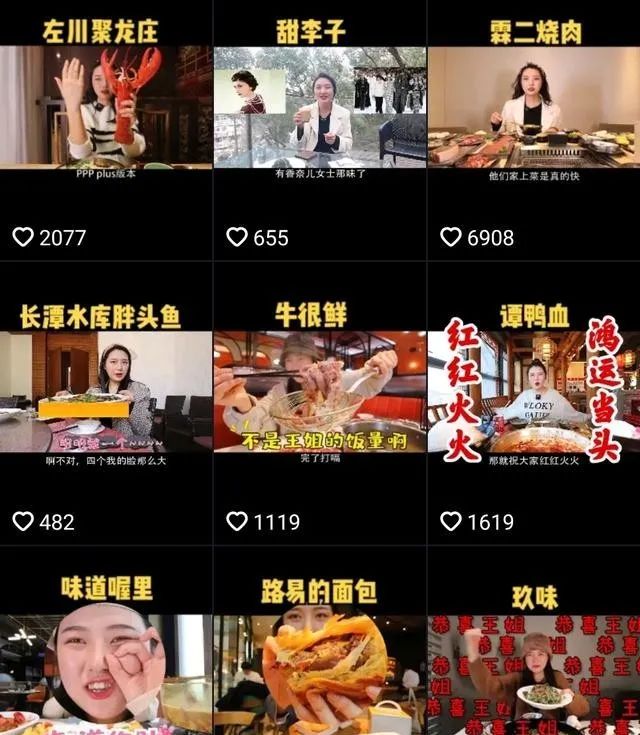Watch the 路易的面包 video
This screenshot has height=735, width=640.
tap(320, 672)
